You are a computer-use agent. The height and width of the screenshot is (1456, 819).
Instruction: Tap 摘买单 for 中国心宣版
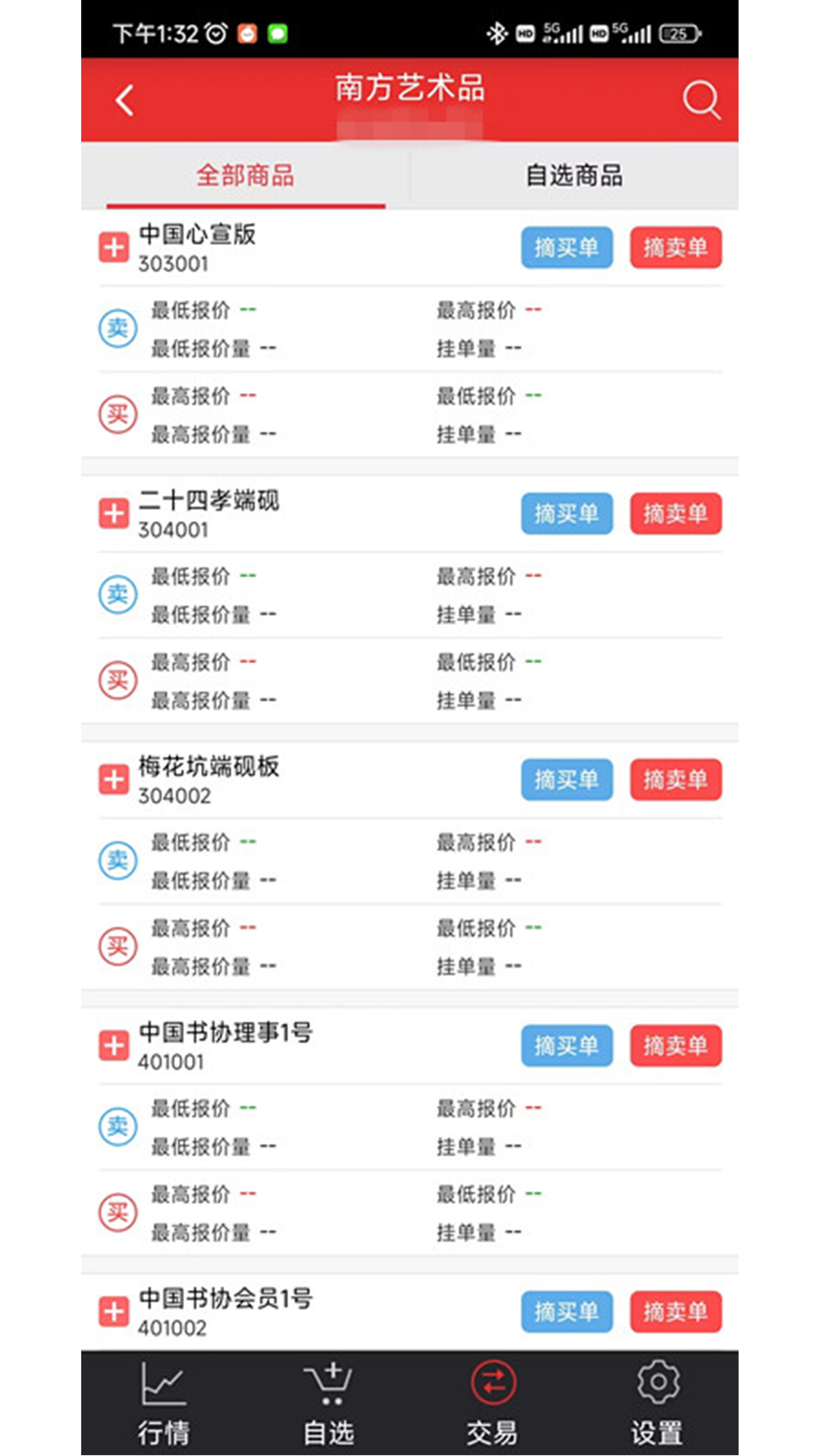click(x=566, y=248)
